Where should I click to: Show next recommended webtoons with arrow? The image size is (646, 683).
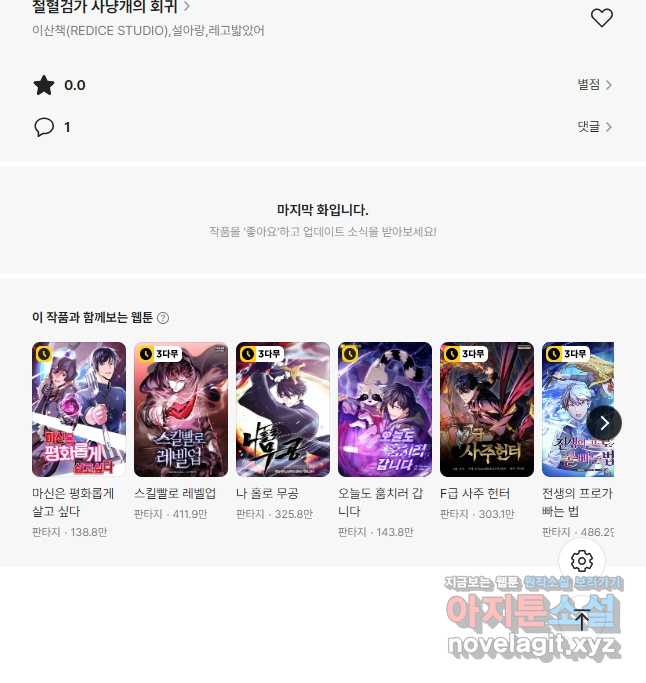click(x=604, y=423)
